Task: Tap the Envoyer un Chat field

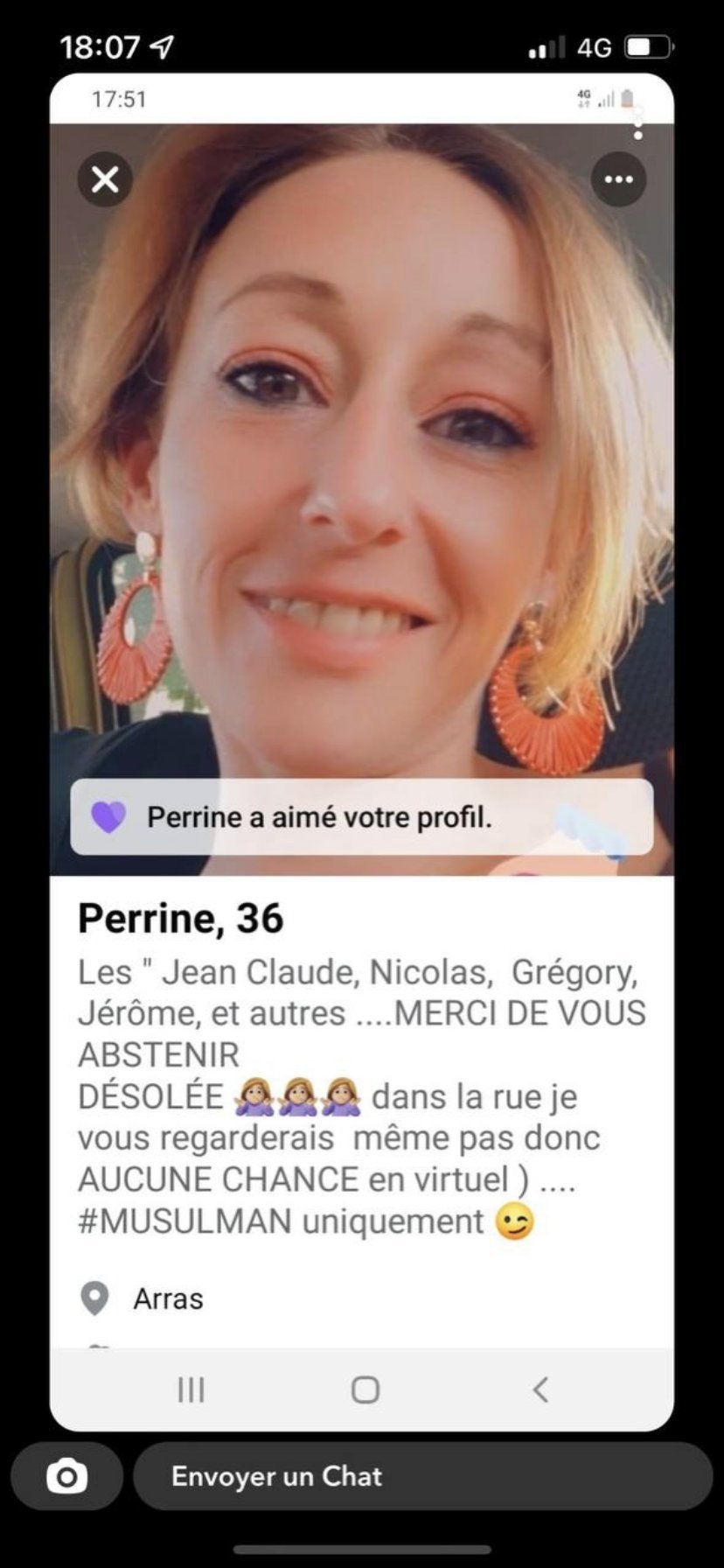Action: [x=422, y=1476]
